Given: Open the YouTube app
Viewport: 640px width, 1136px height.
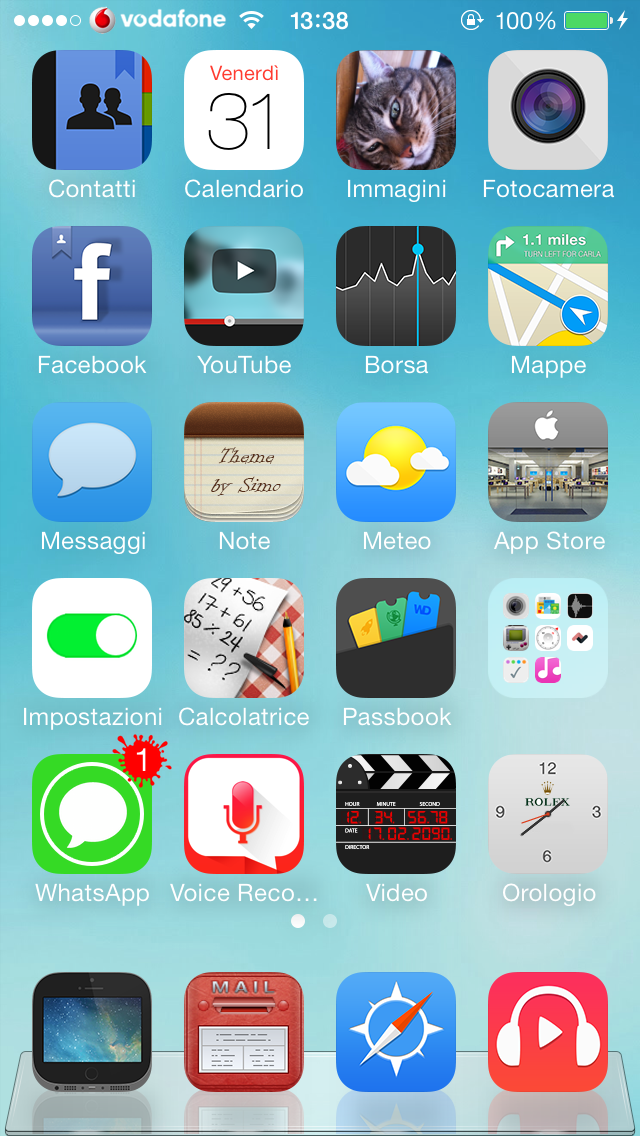Looking at the screenshot, I should (244, 286).
